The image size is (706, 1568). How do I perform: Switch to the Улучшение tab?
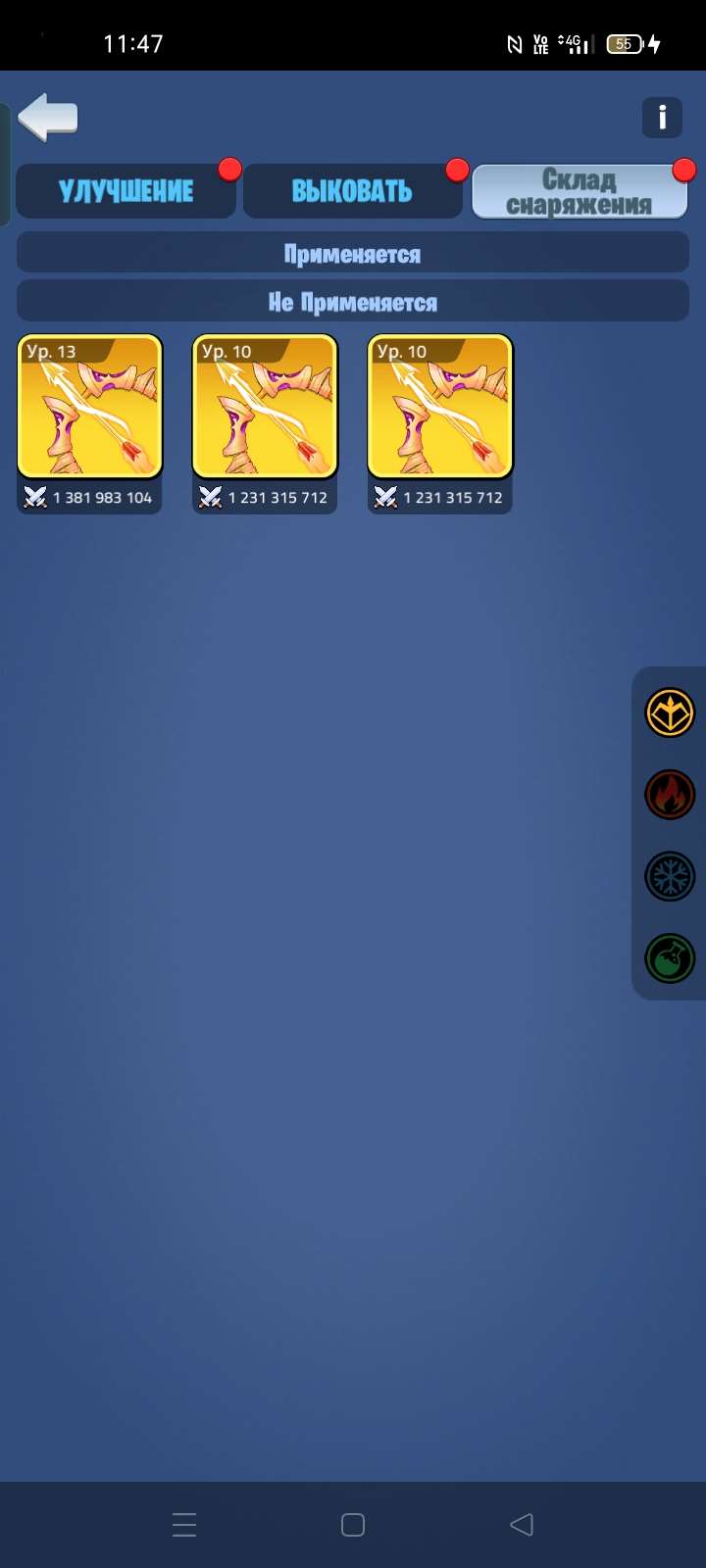[x=126, y=191]
